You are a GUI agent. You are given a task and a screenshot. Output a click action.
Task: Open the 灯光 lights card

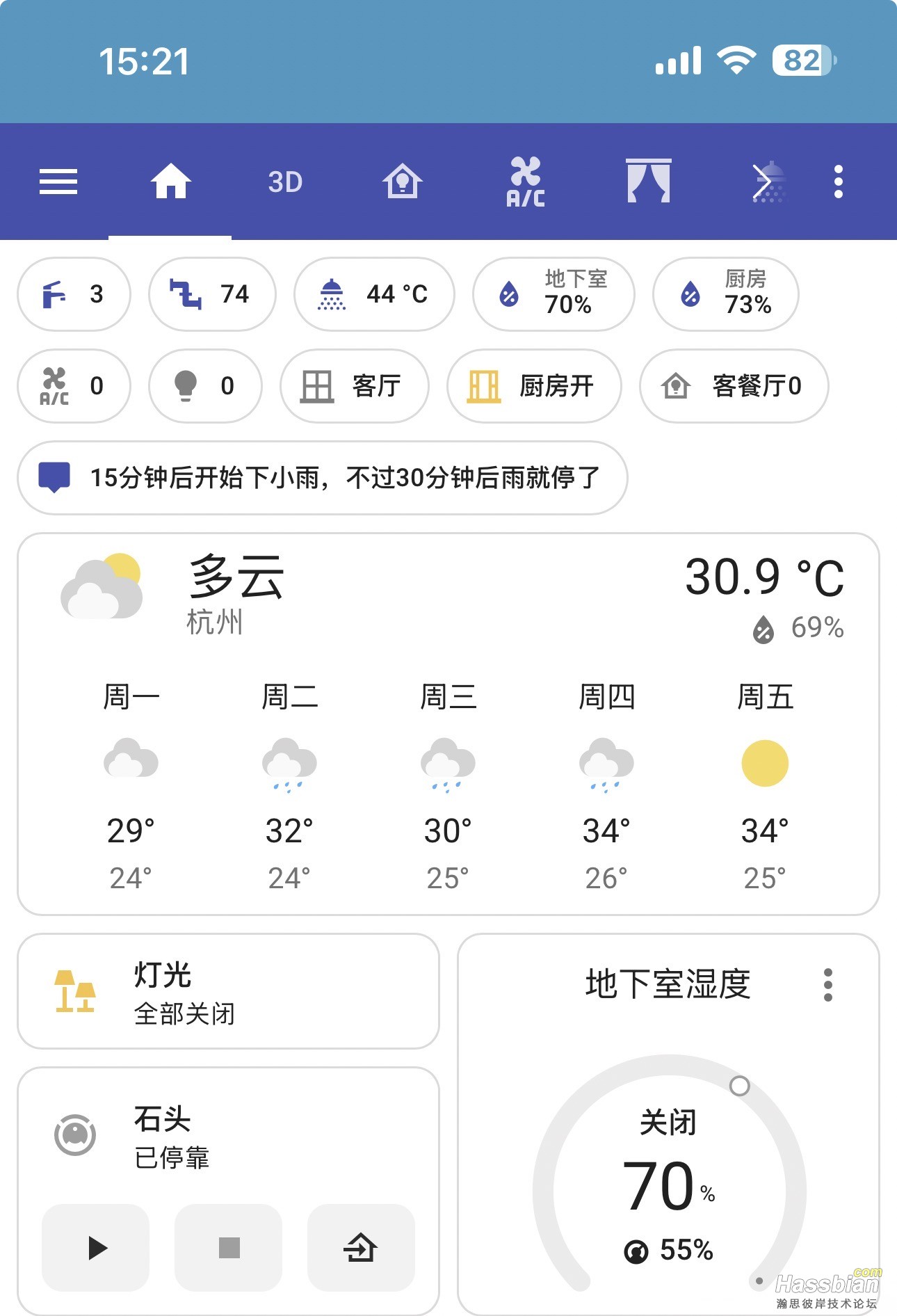[x=228, y=991]
